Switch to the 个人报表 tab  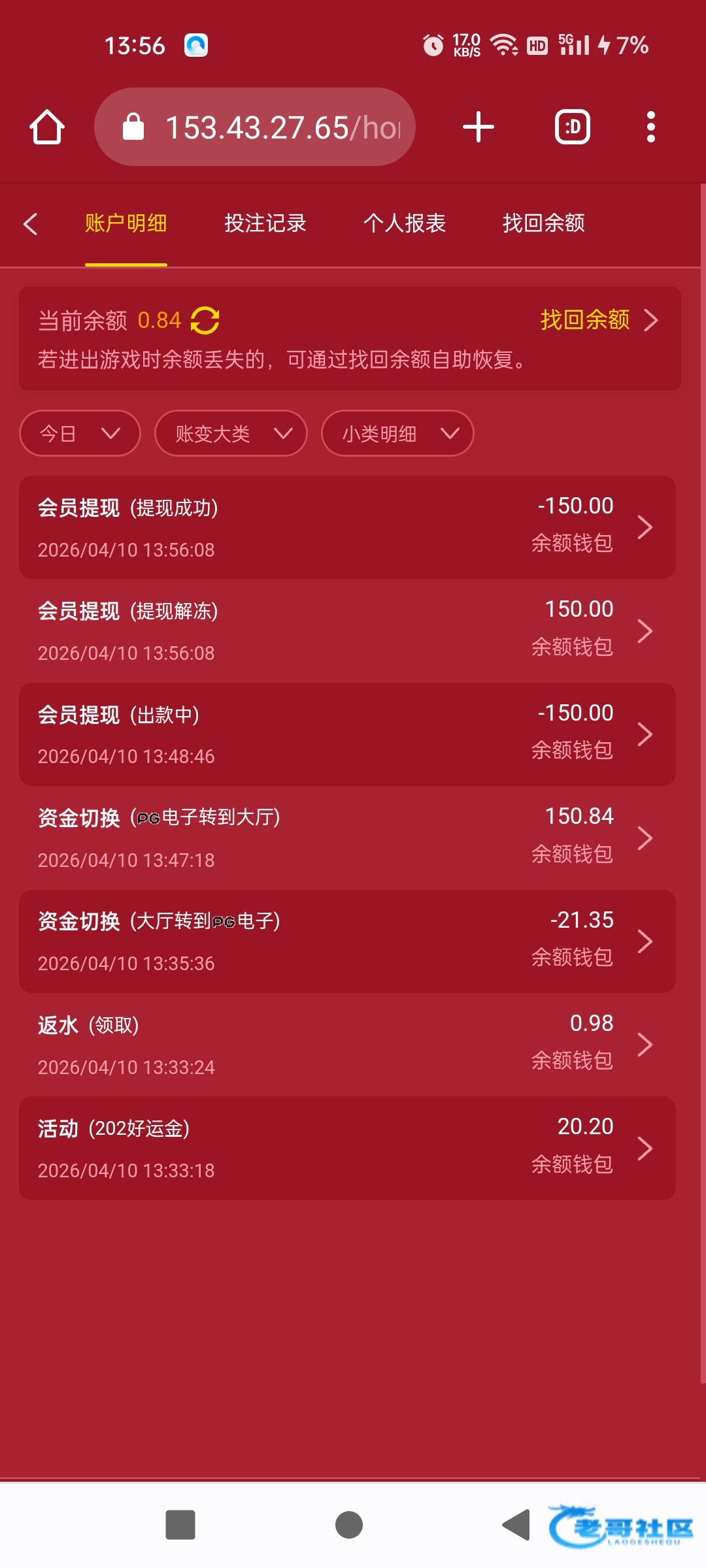pos(405,223)
